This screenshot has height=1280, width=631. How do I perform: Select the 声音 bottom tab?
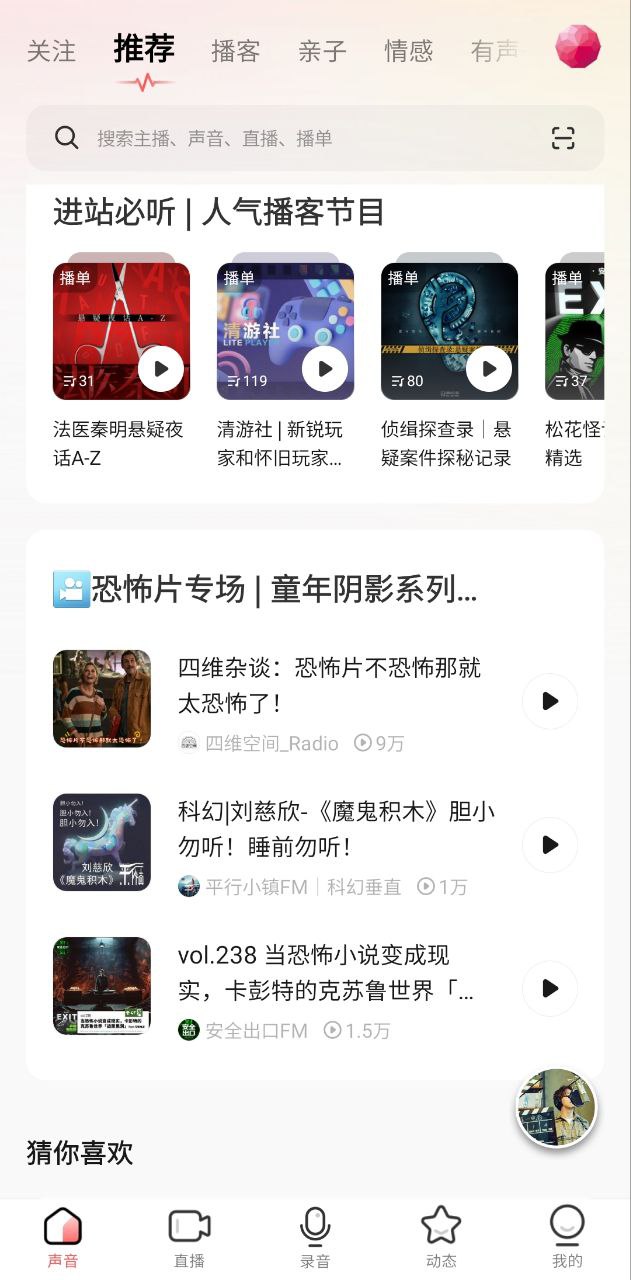(x=63, y=1237)
